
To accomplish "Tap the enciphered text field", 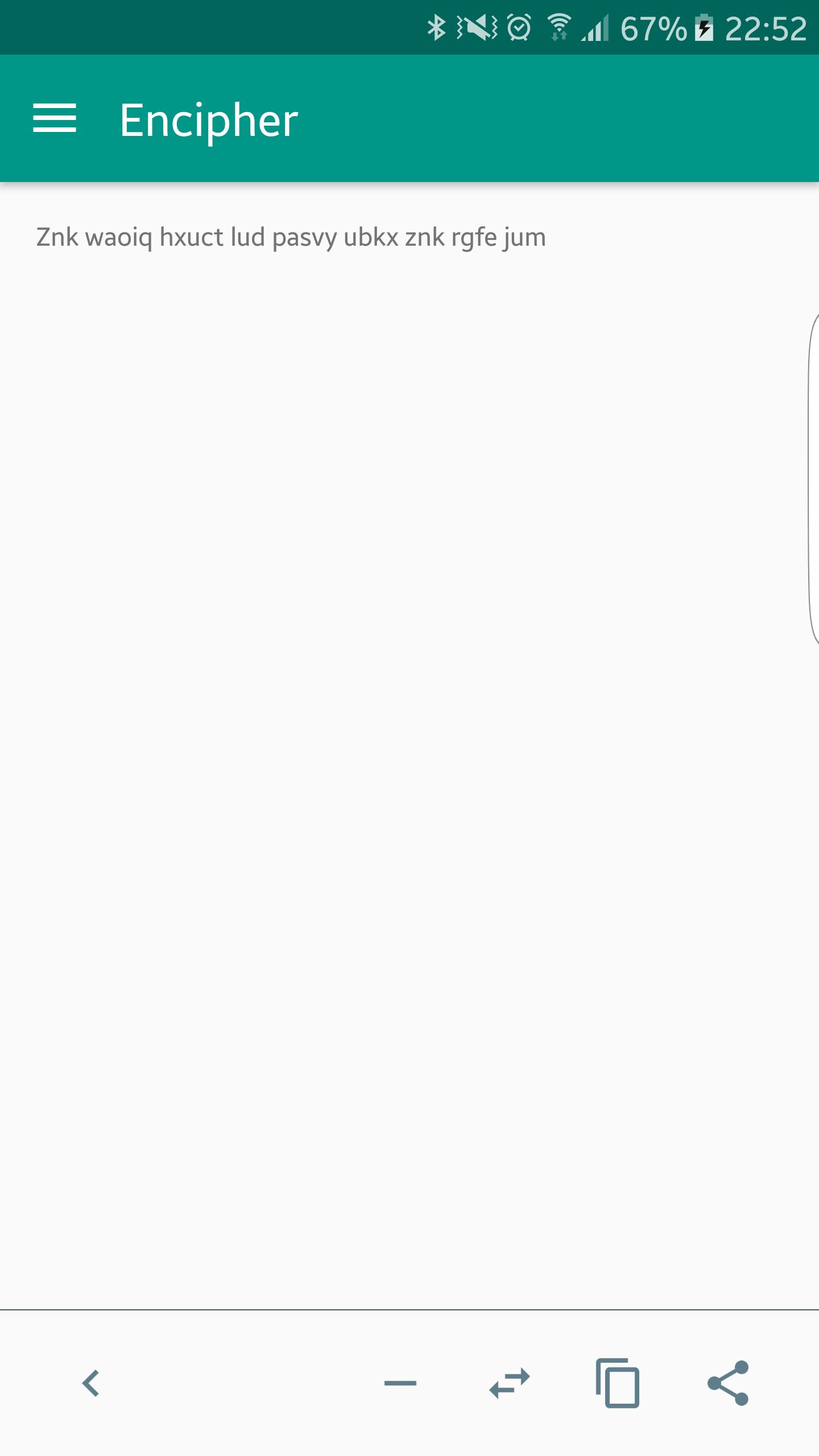I will pos(291,237).
